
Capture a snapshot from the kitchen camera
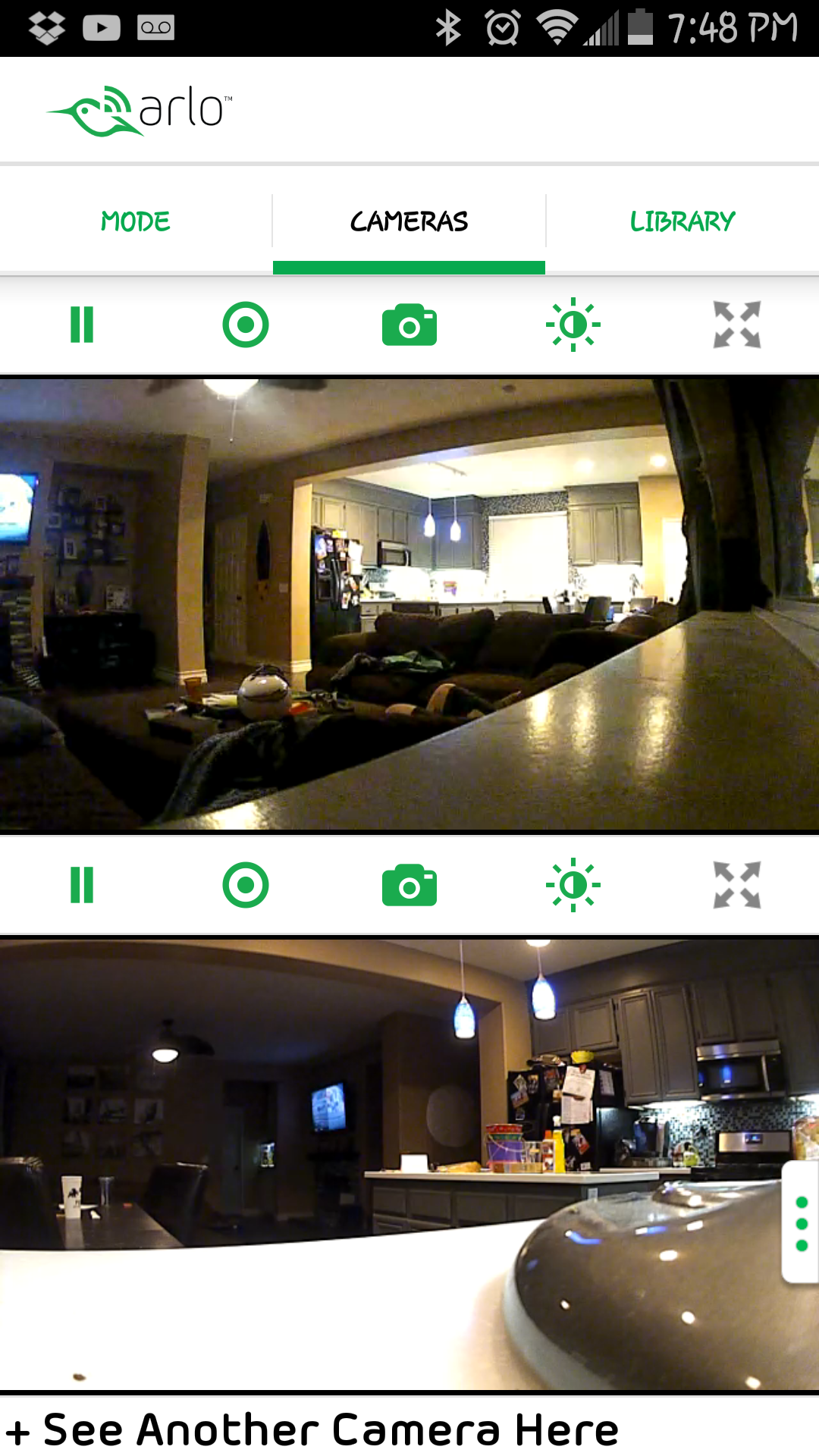pos(409,885)
